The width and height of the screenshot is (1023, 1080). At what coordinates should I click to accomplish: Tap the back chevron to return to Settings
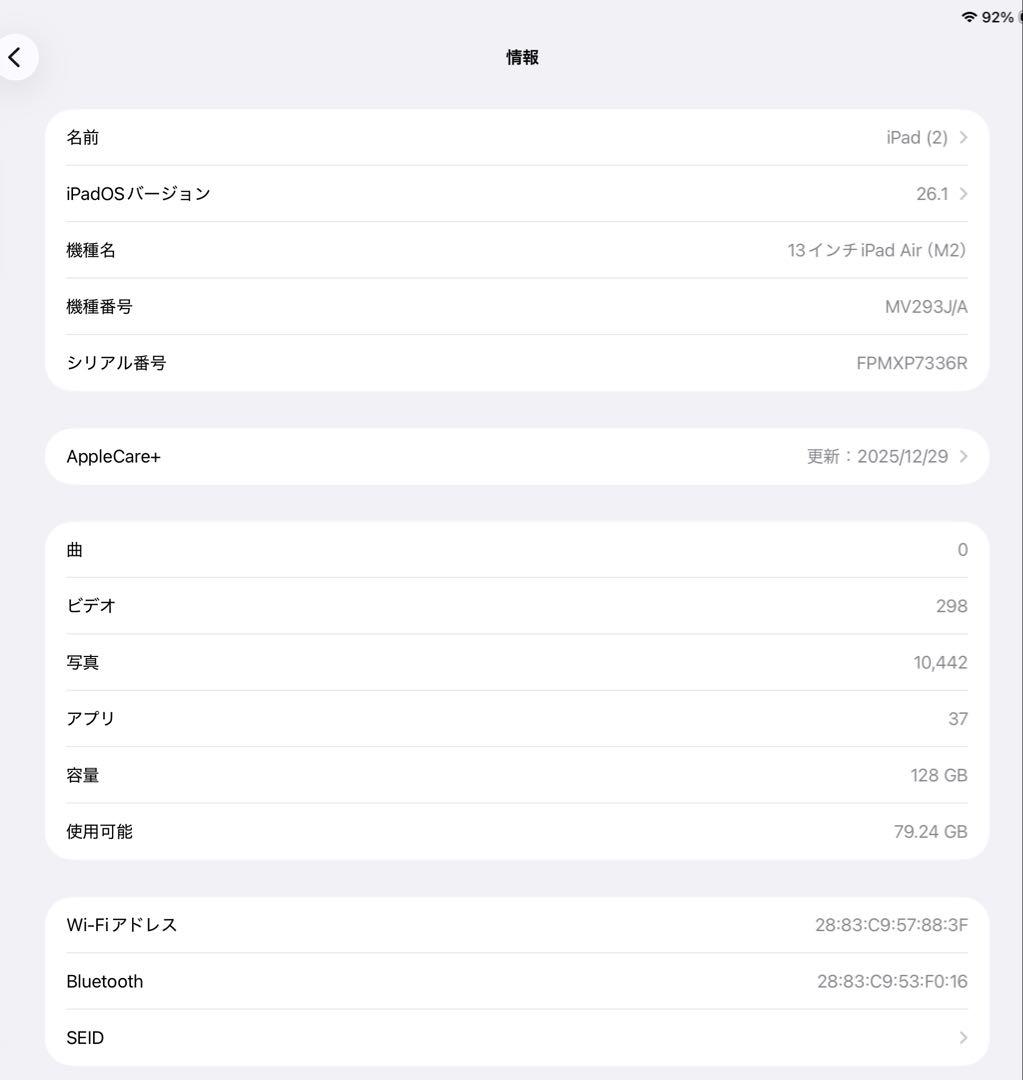(x=15, y=57)
